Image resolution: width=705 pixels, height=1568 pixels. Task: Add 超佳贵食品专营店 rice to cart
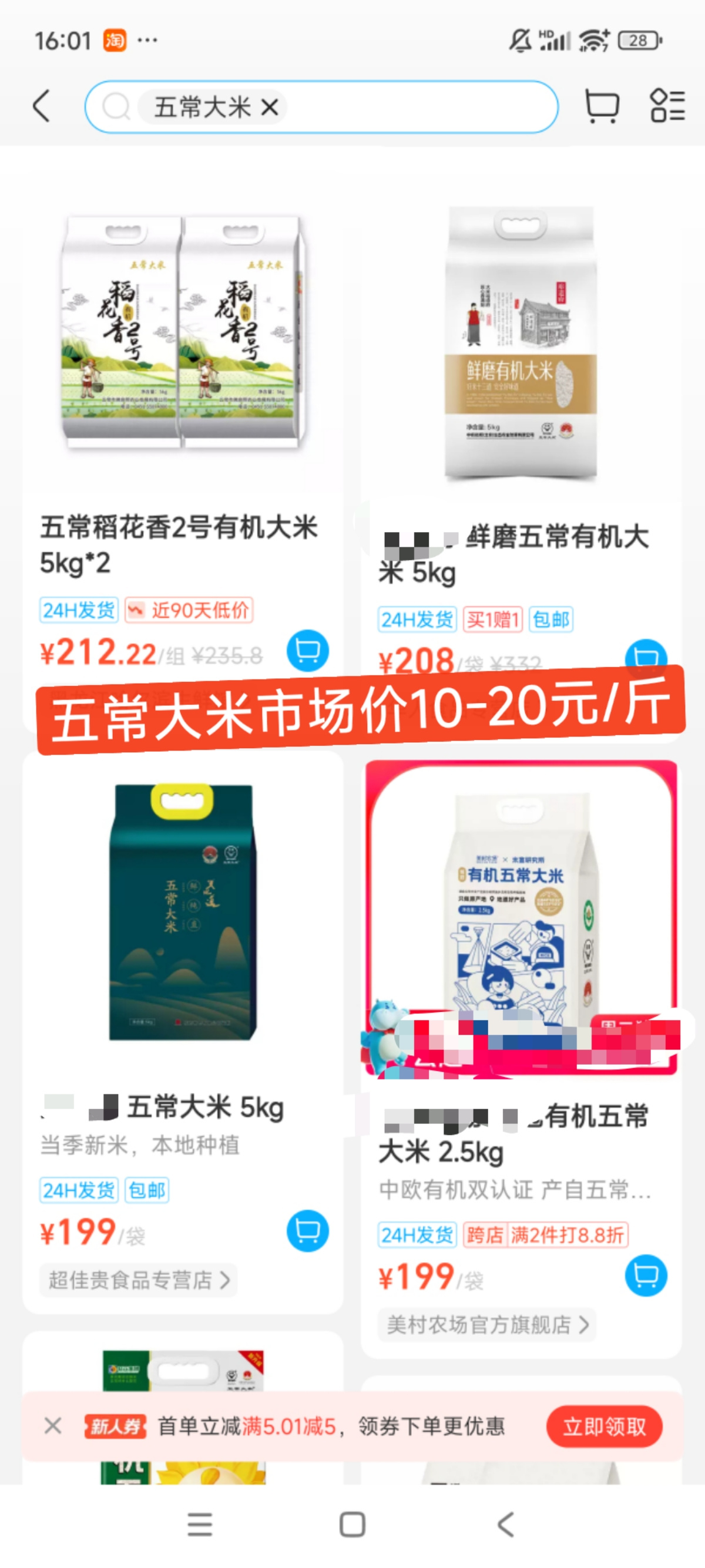point(307,1230)
